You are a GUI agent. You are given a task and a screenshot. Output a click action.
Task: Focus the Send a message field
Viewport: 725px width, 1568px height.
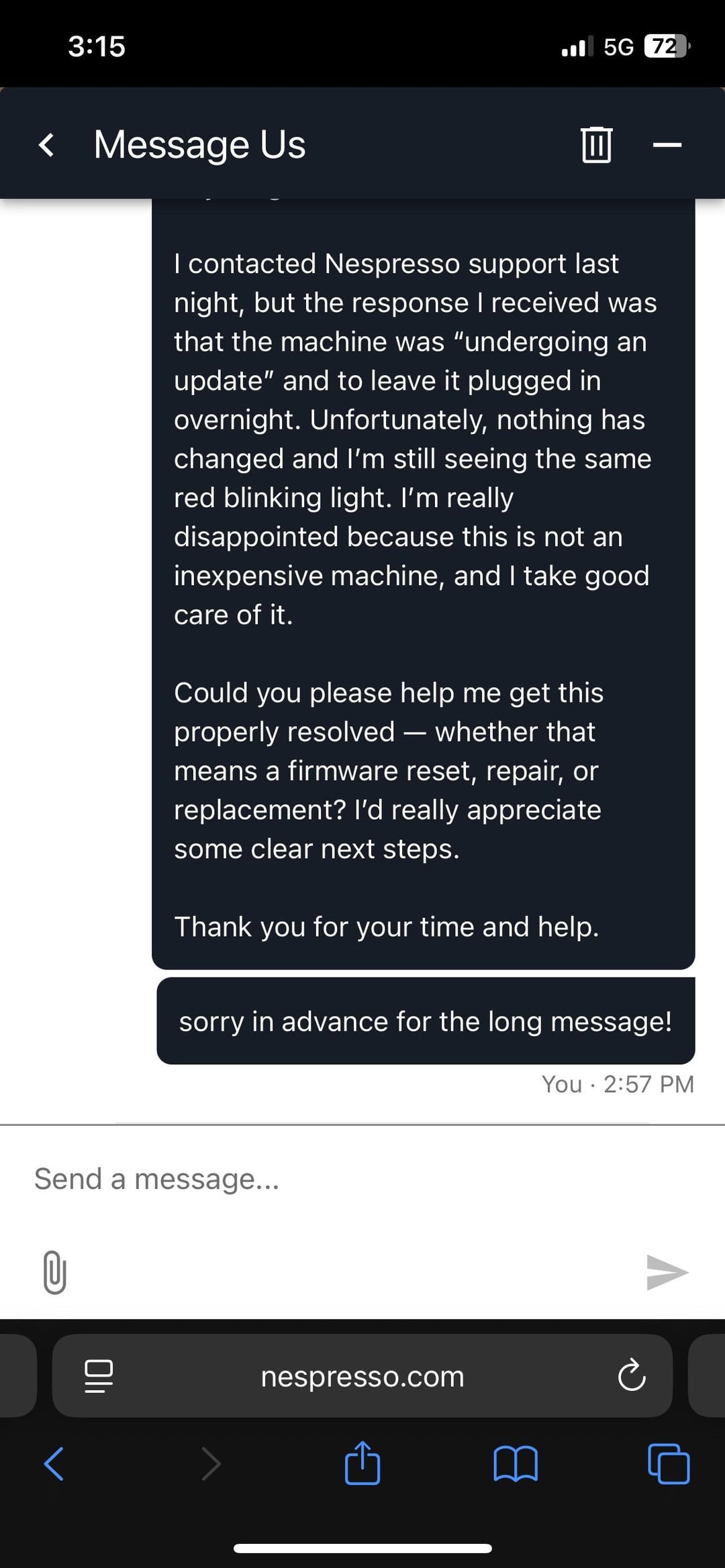tap(336, 1179)
